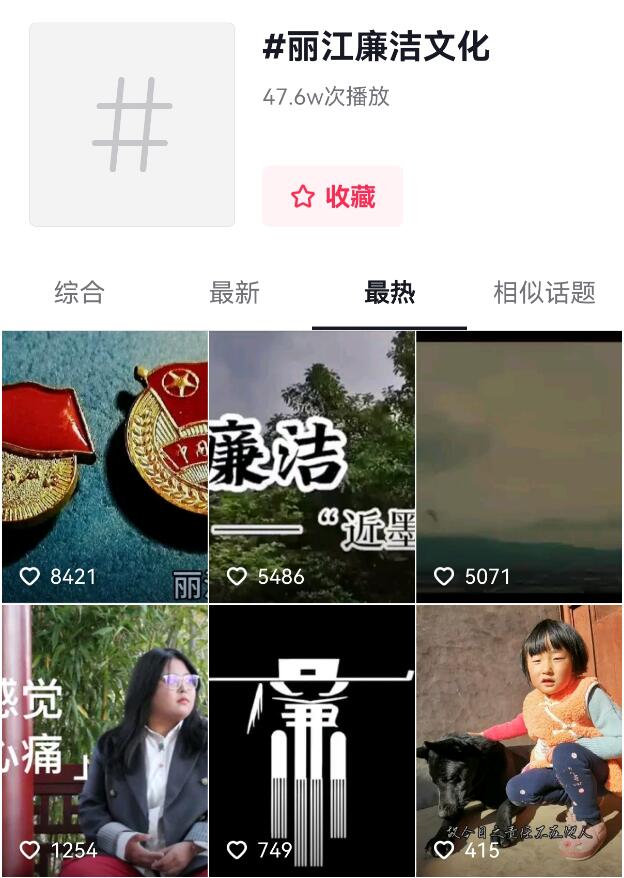Open the landscape video with 5071 likes
Screen dimensions: 624x878
pos(519,467)
